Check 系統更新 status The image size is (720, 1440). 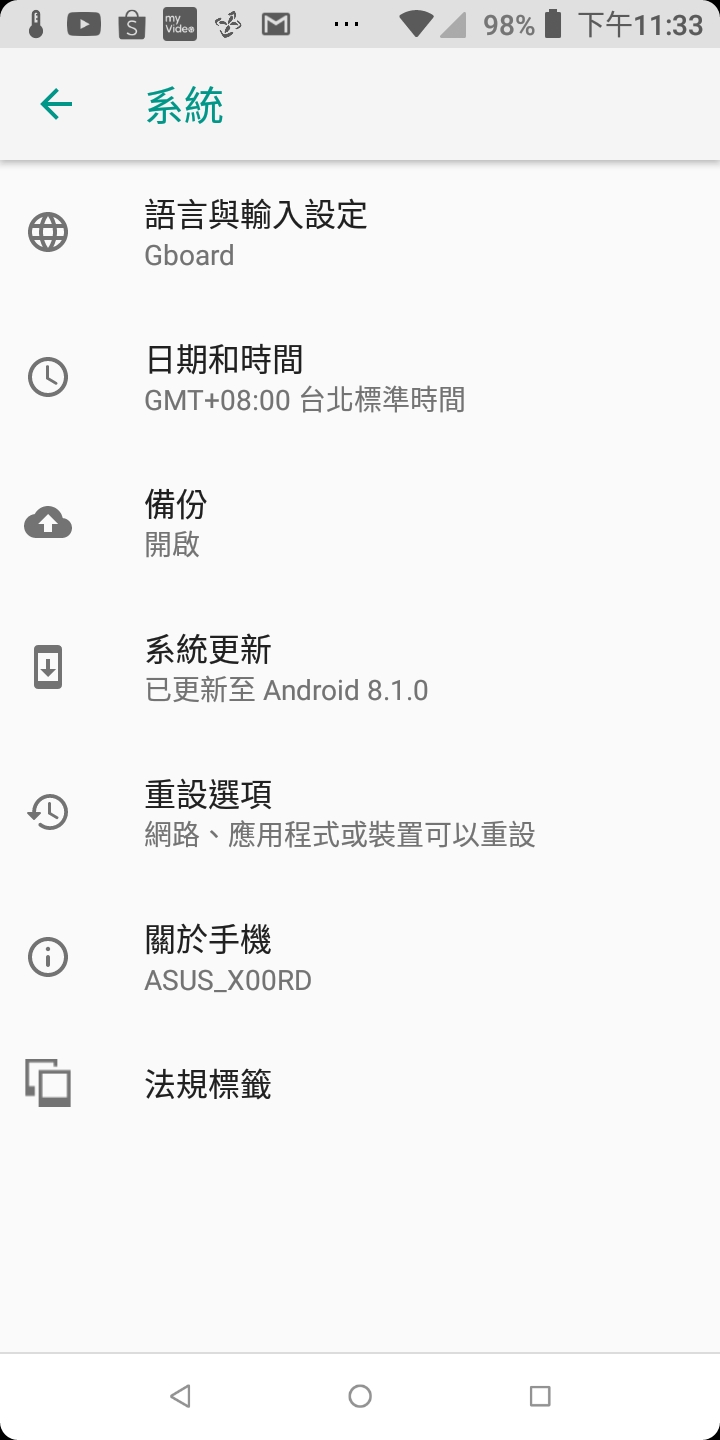[x=360, y=668]
